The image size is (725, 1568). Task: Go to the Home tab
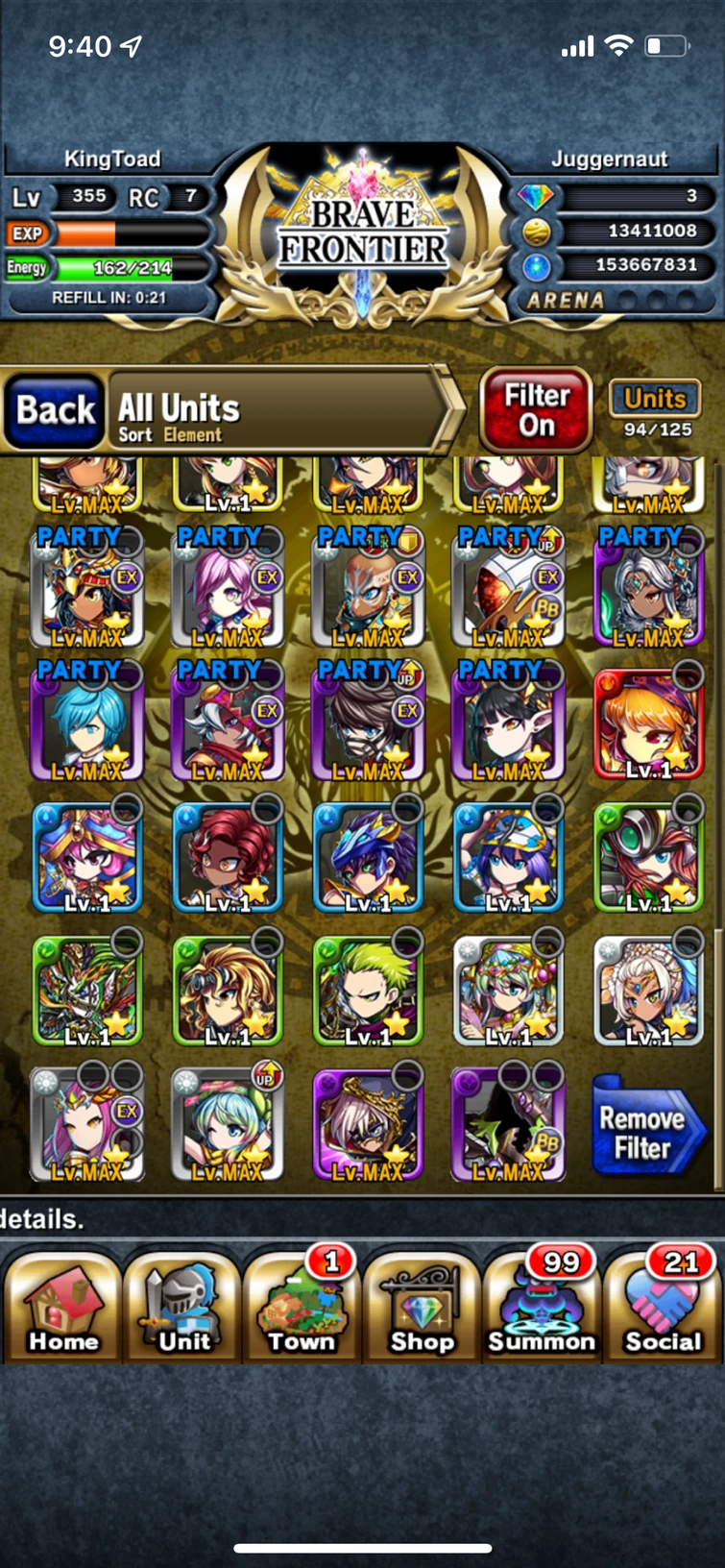(x=63, y=1307)
